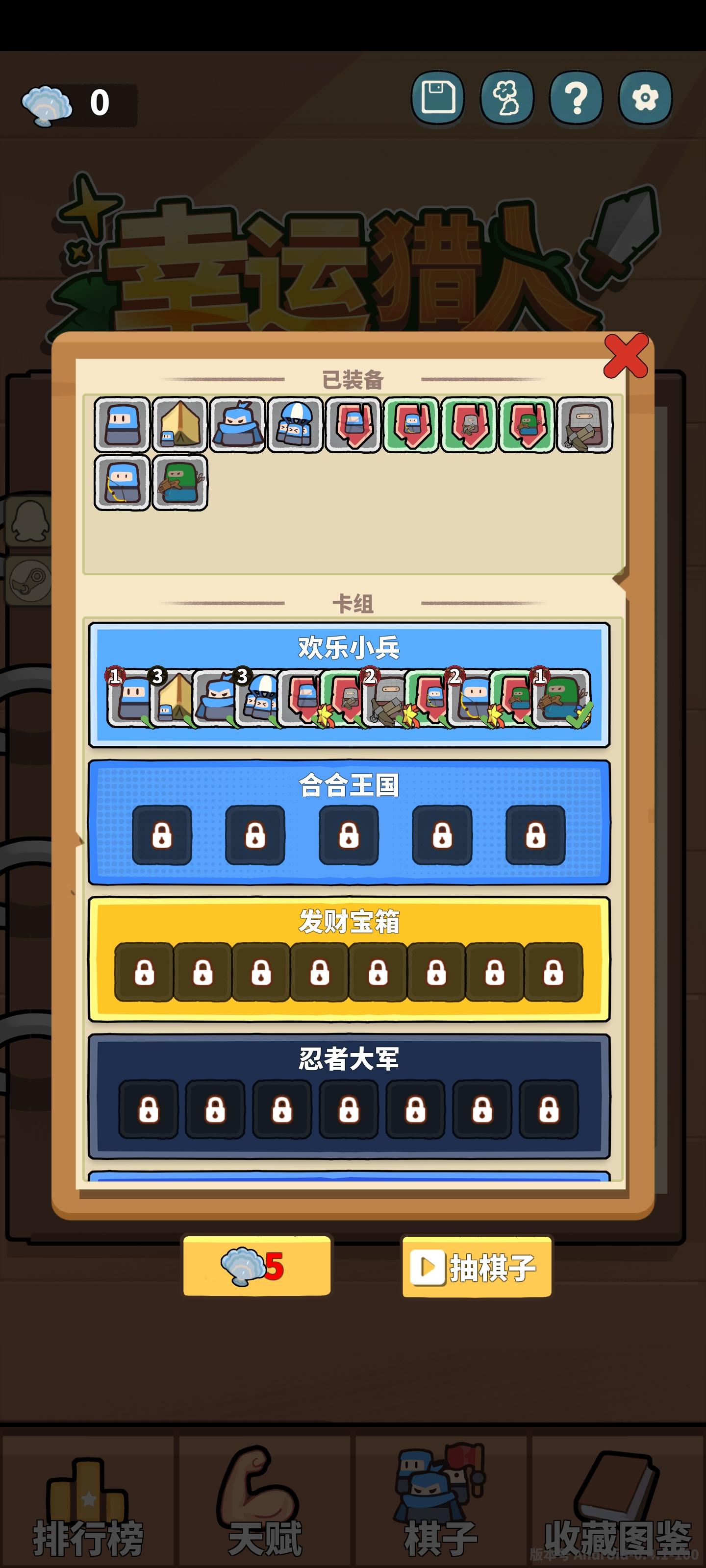The width and height of the screenshot is (706, 1568).
Task: Open the save game icon
Action: tap(438, 98)
